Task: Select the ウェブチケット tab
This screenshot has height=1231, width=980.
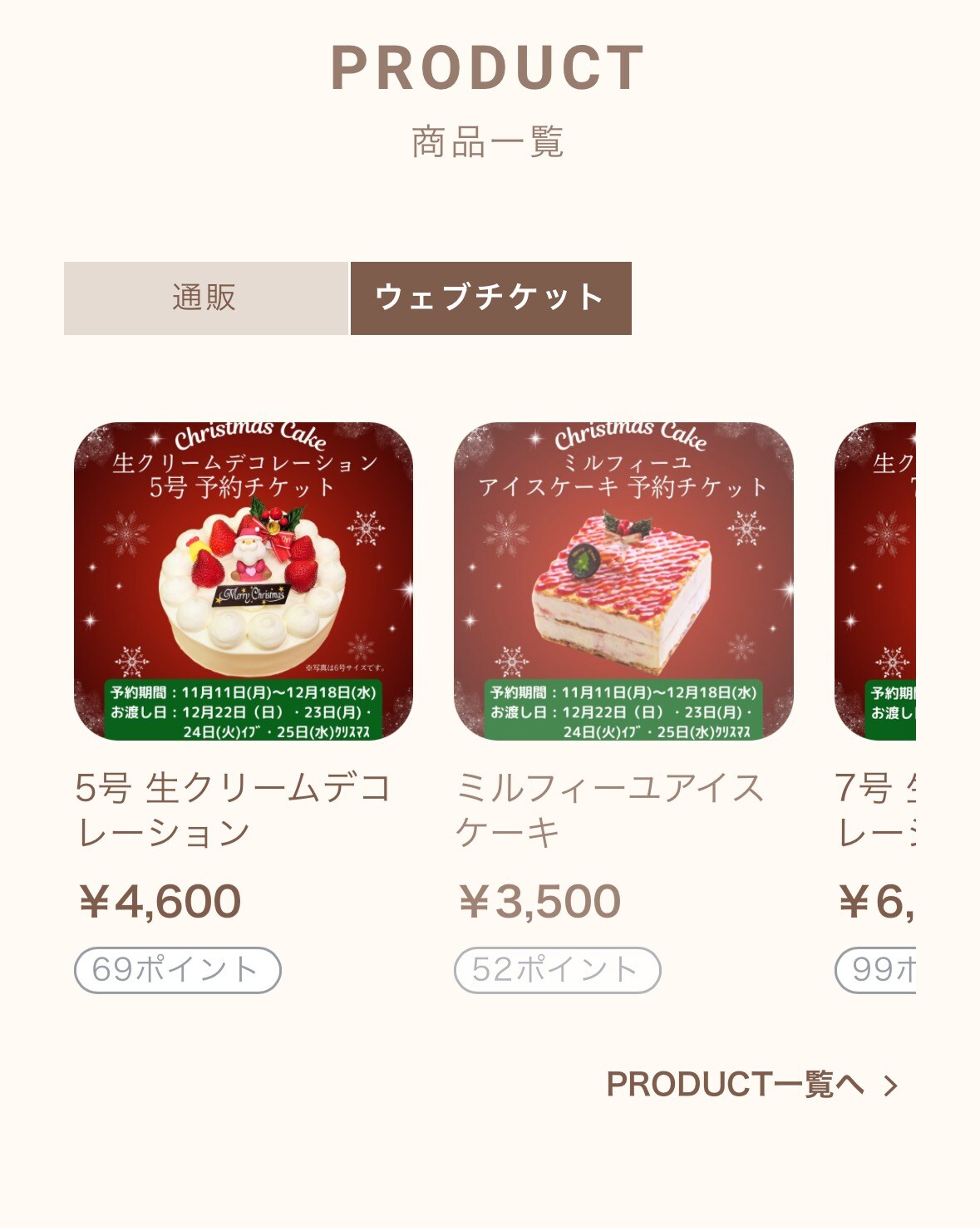Action: pyautogui.click(x=490, y=298)
